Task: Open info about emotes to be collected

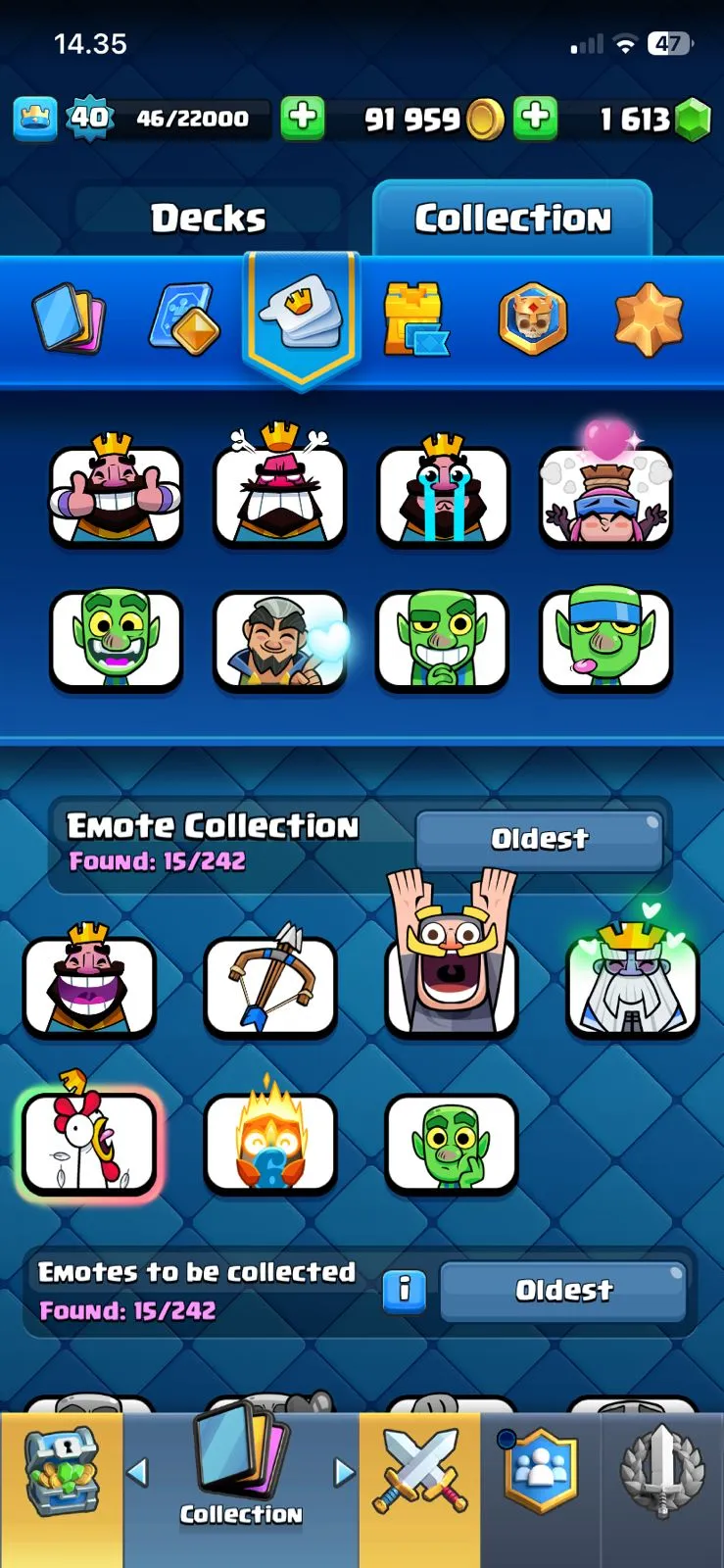Action: [x=404, y=1290]
